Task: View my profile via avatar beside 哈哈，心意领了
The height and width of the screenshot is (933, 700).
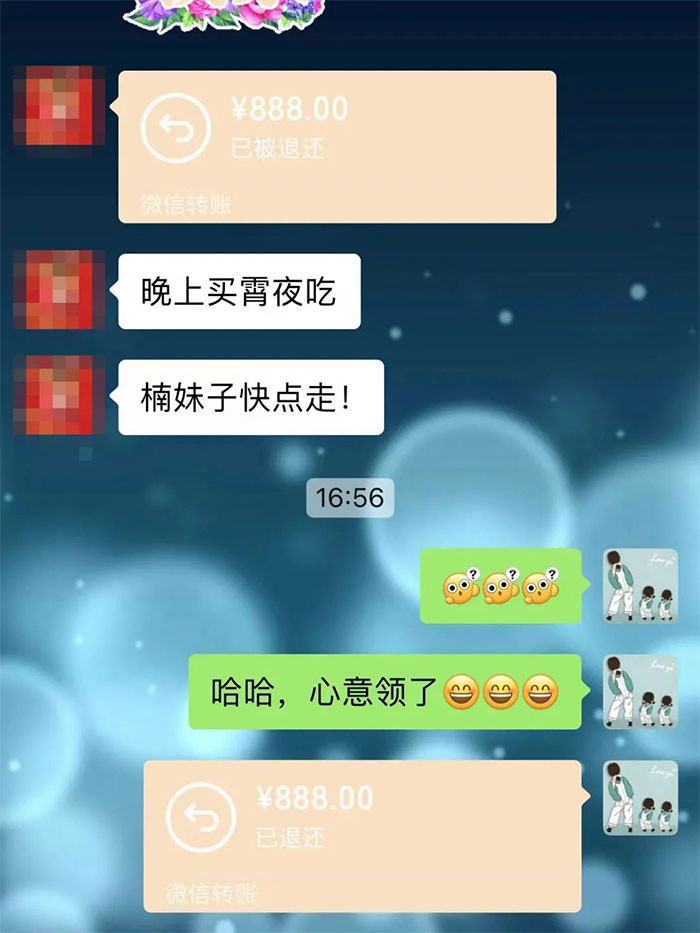Action: click(x=640, y=692)
